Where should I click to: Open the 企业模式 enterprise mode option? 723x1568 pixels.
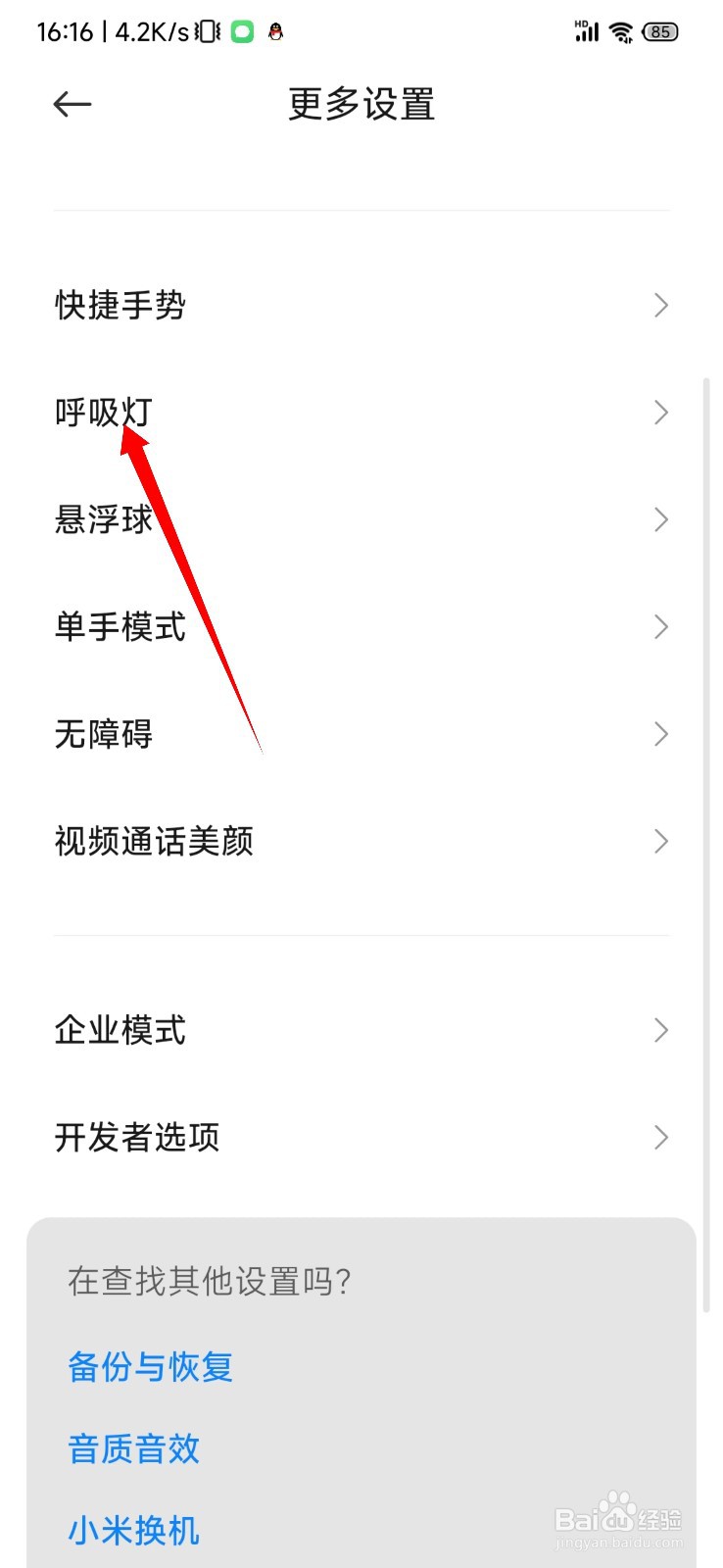[120, 1029]
